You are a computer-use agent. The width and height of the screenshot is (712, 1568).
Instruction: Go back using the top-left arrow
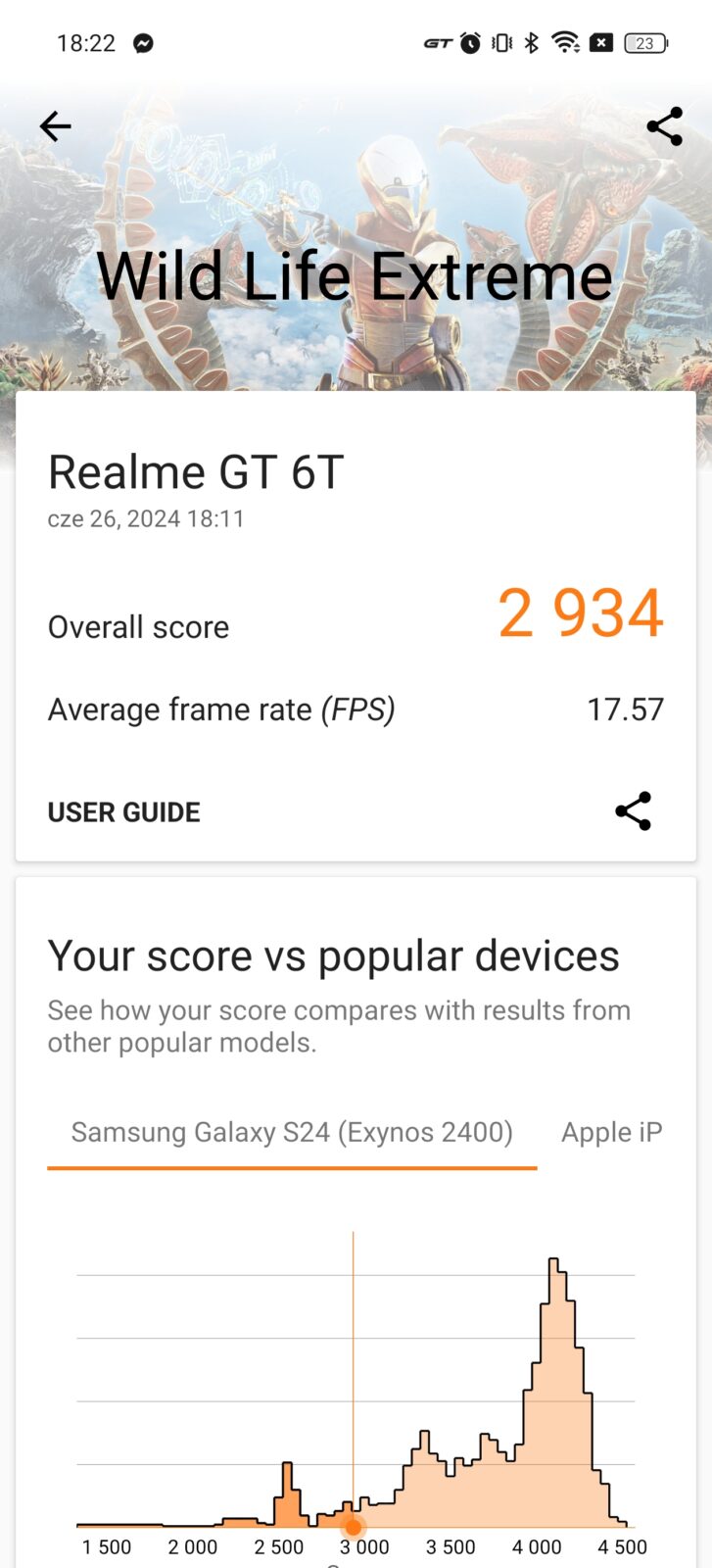click(56, 126)
